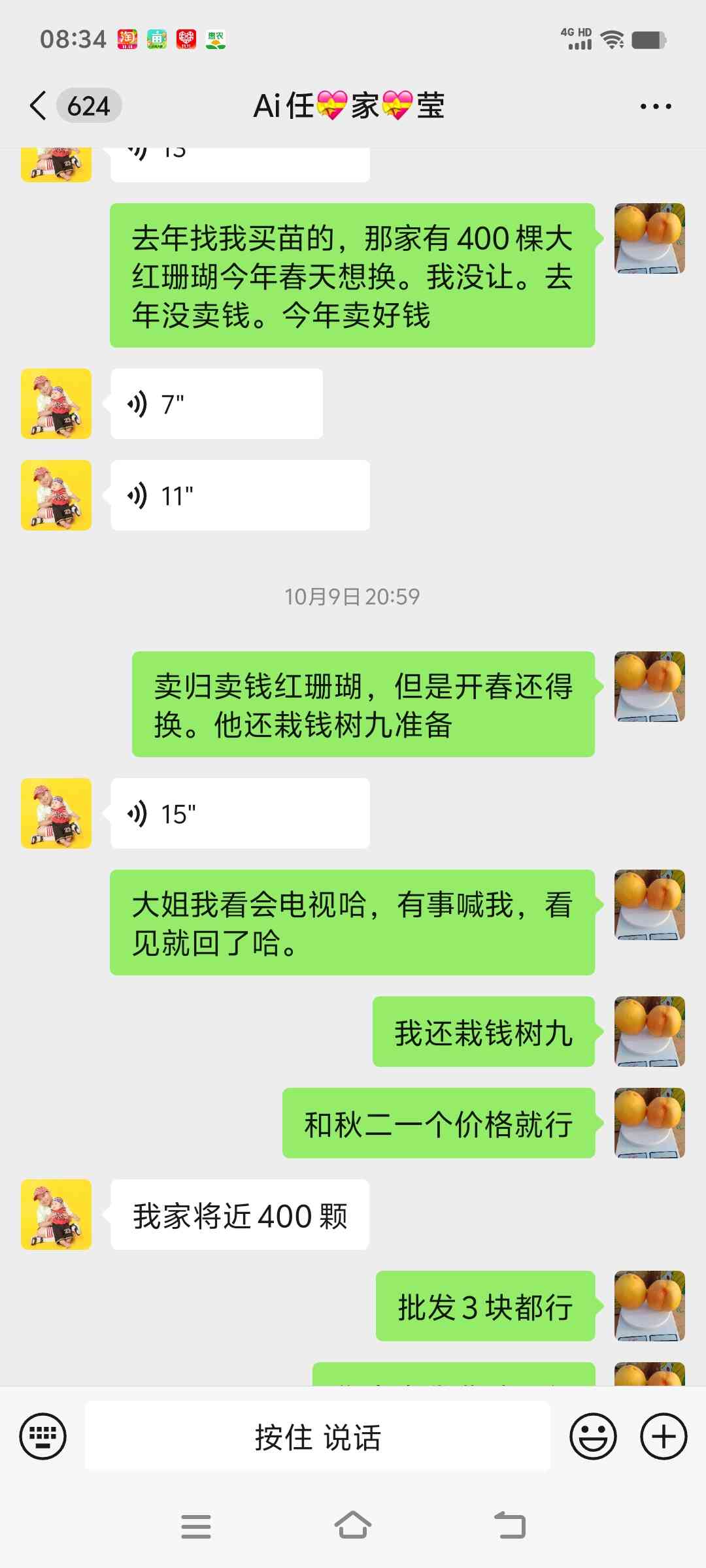The width and height of the screenshot is (706, 1568).
Task: Switch to keyboard text input
Action: pyautogui.click(x=43, y=1436)
